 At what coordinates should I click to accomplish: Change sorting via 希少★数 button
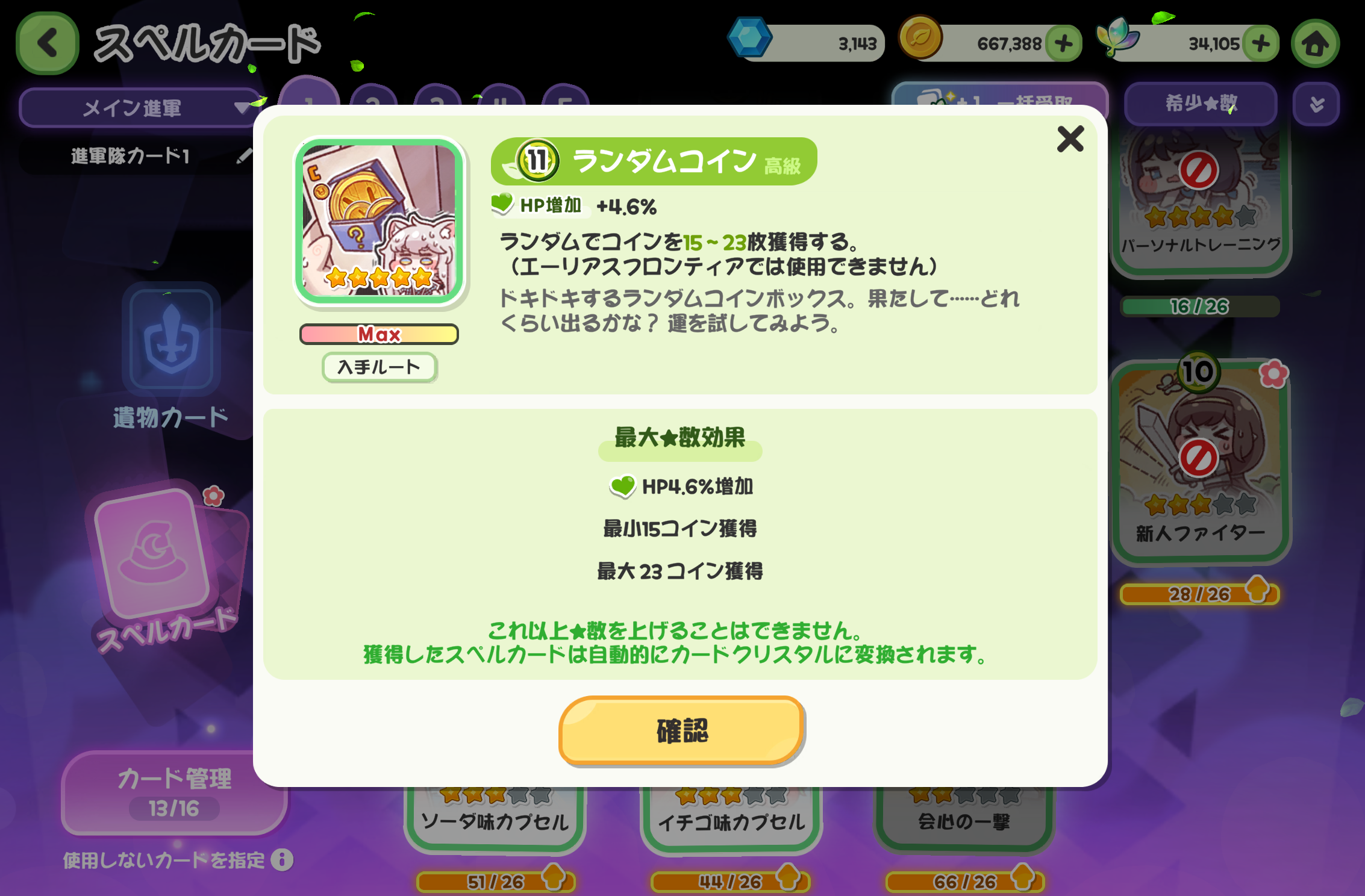tap(1201, 104)
